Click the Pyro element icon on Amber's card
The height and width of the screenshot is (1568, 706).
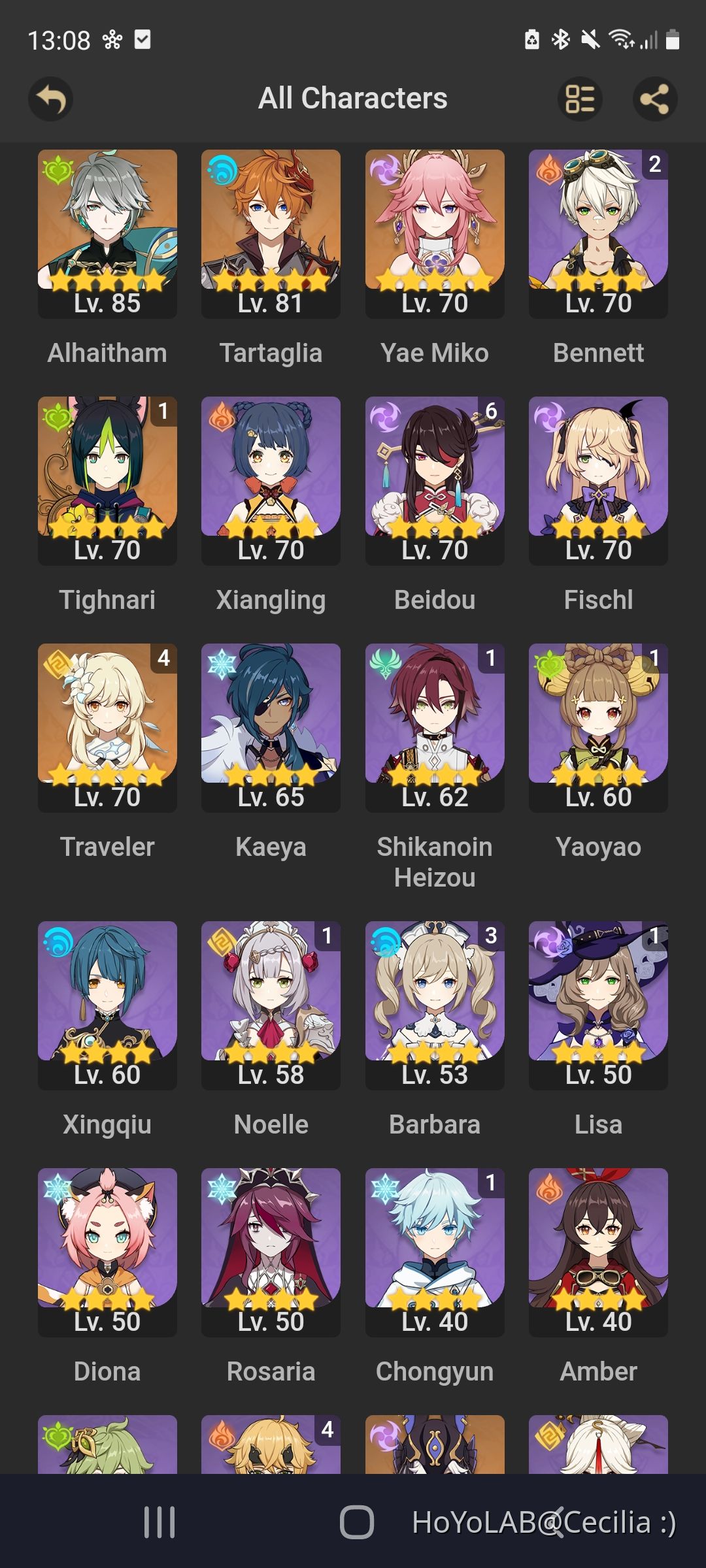pyautogui.click(x=548, y=1188)
